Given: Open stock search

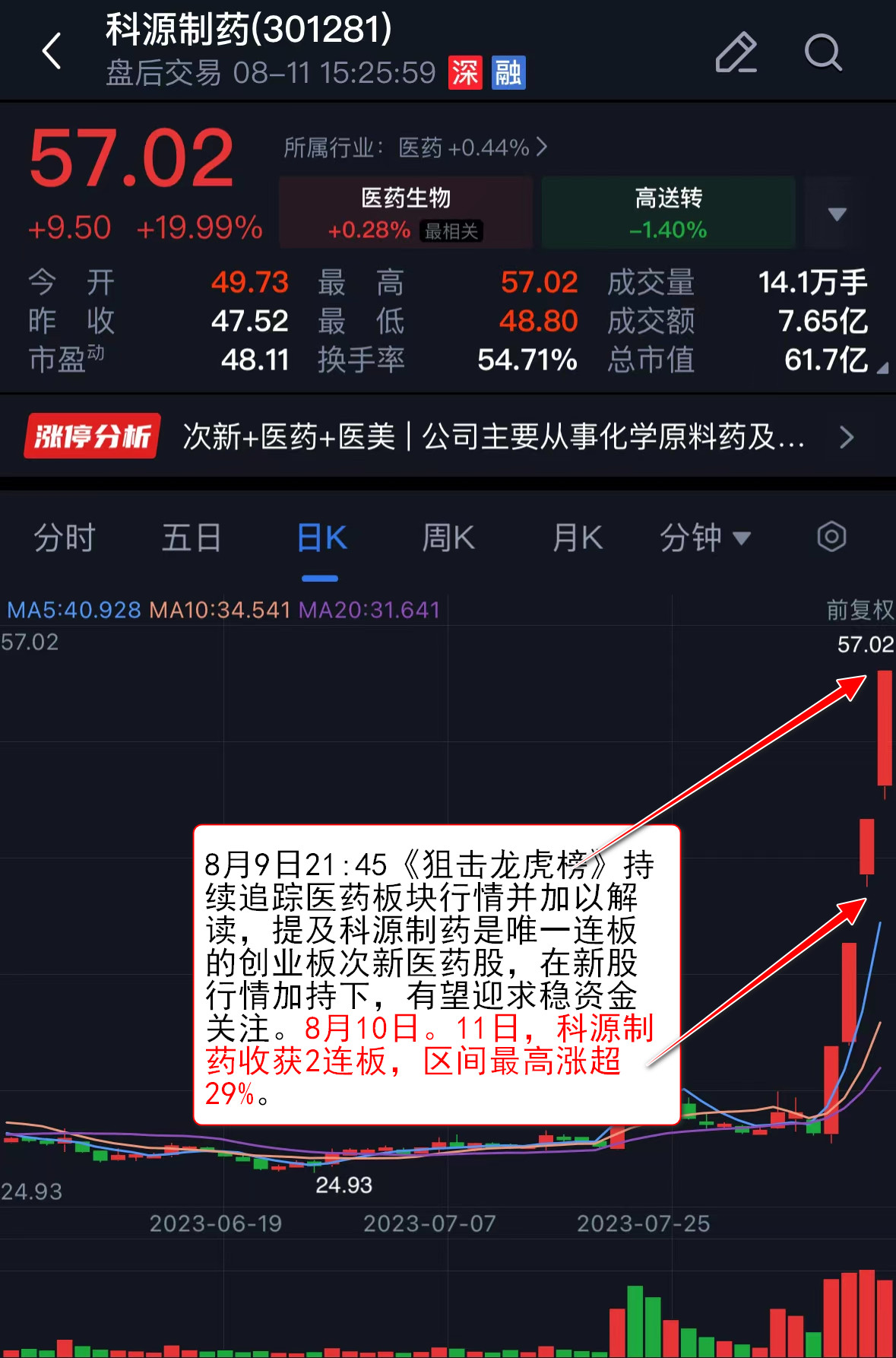Looking at the screenshot, I should click(x=823, y=52).
